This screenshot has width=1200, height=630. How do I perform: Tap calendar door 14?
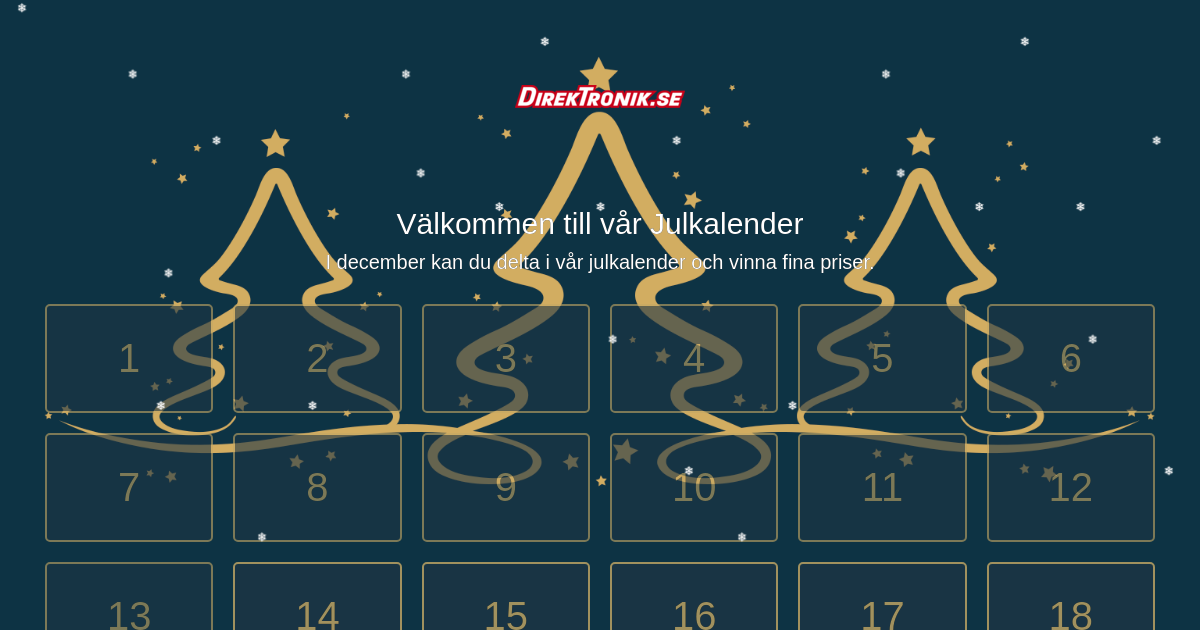(317, 598)
